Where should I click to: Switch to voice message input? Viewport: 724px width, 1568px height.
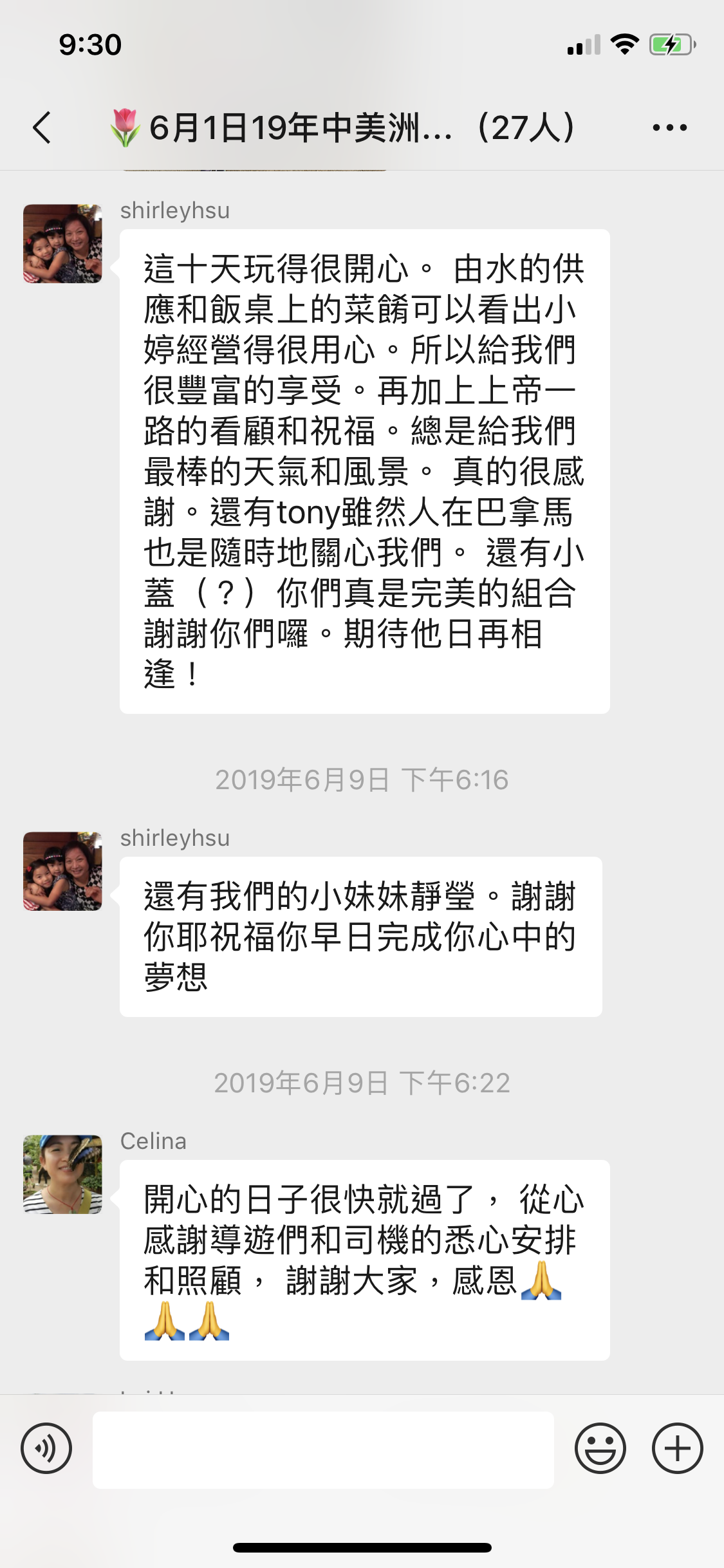(x=46, y=1449)
